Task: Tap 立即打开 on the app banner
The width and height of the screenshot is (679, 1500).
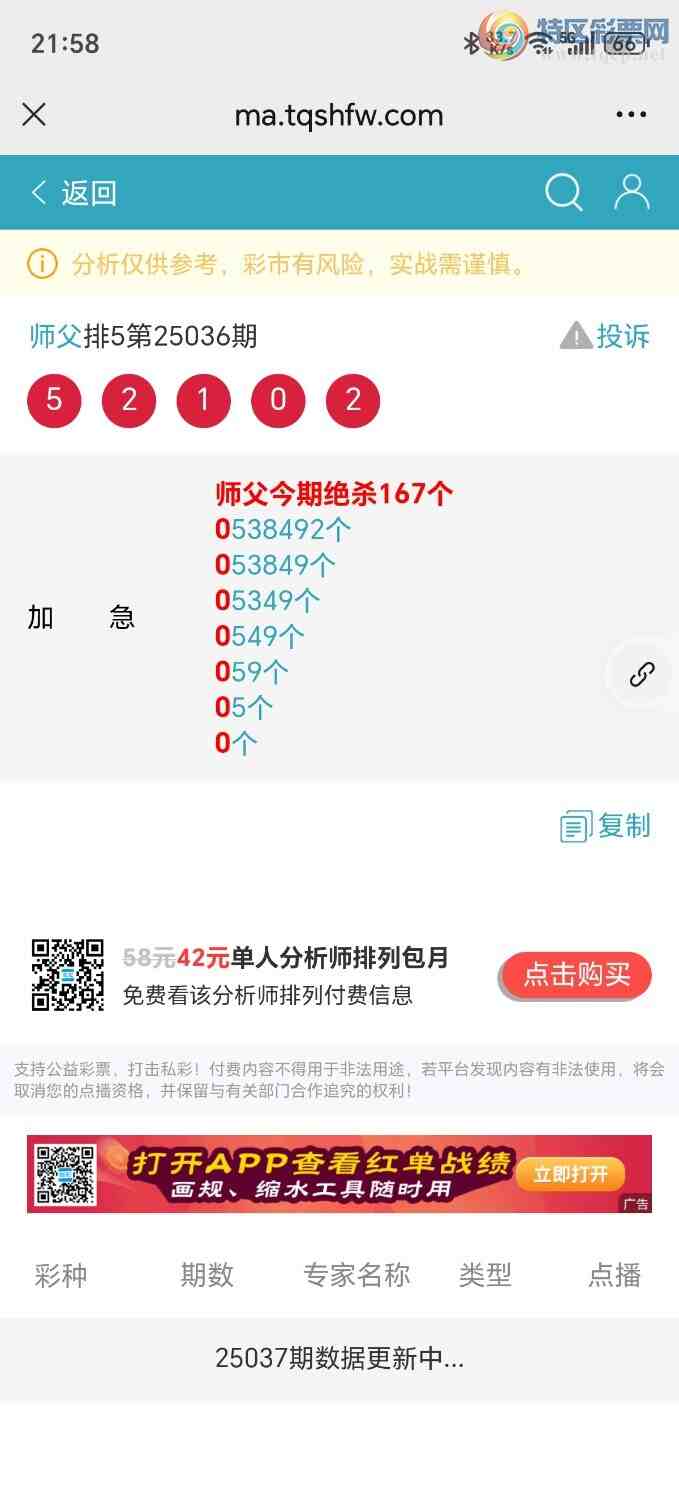Action: click(x=569, y=1174)
